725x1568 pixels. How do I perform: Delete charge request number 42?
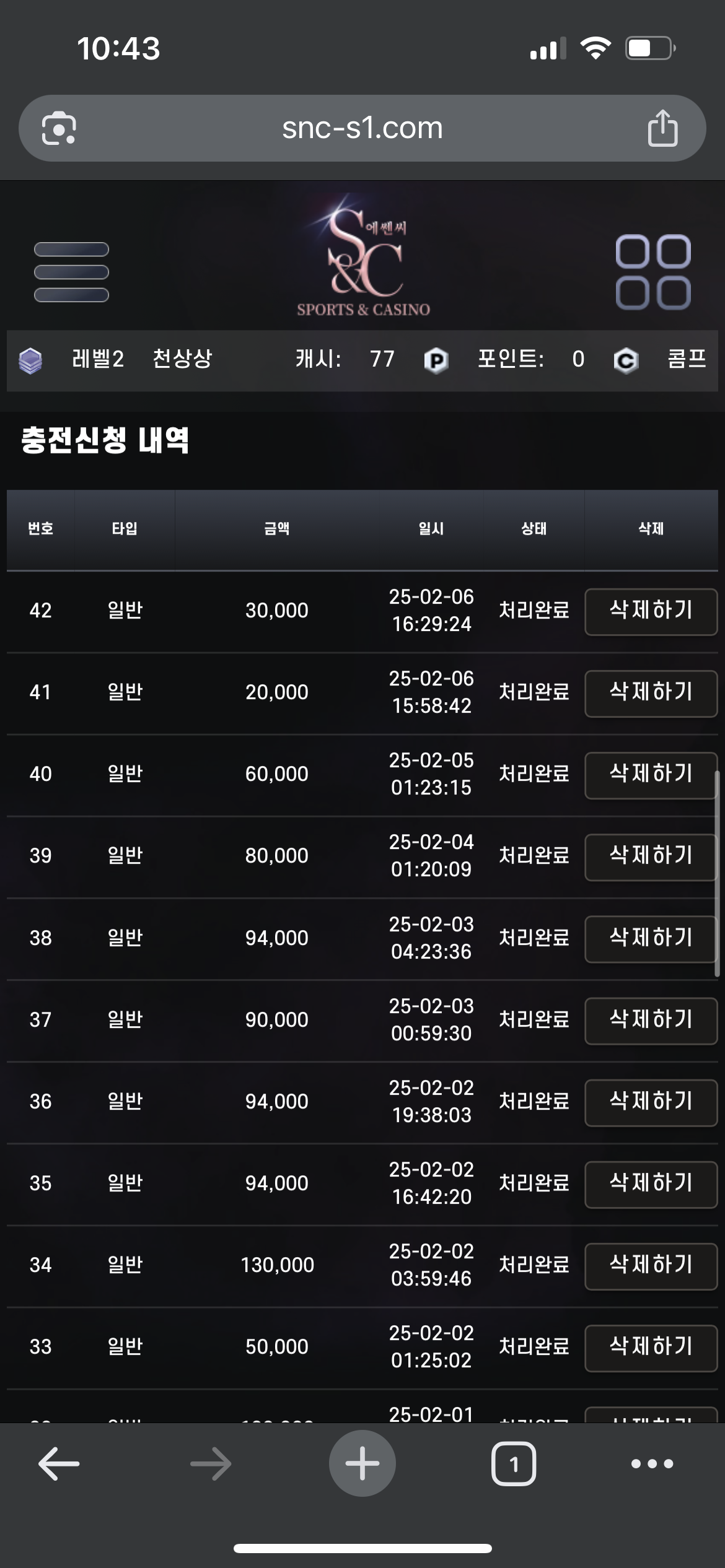pos(651,611)
